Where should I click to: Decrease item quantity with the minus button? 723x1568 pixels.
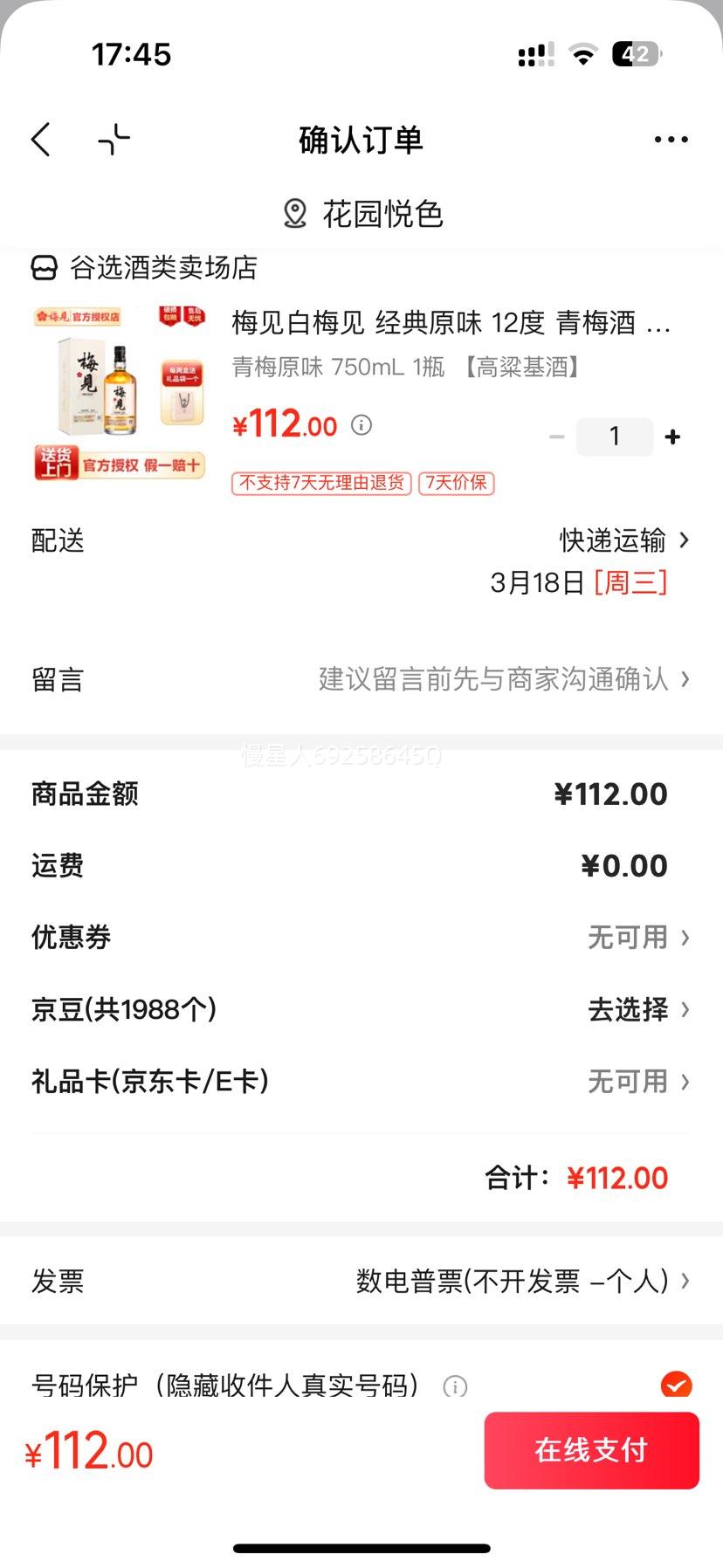coord(556,437)
